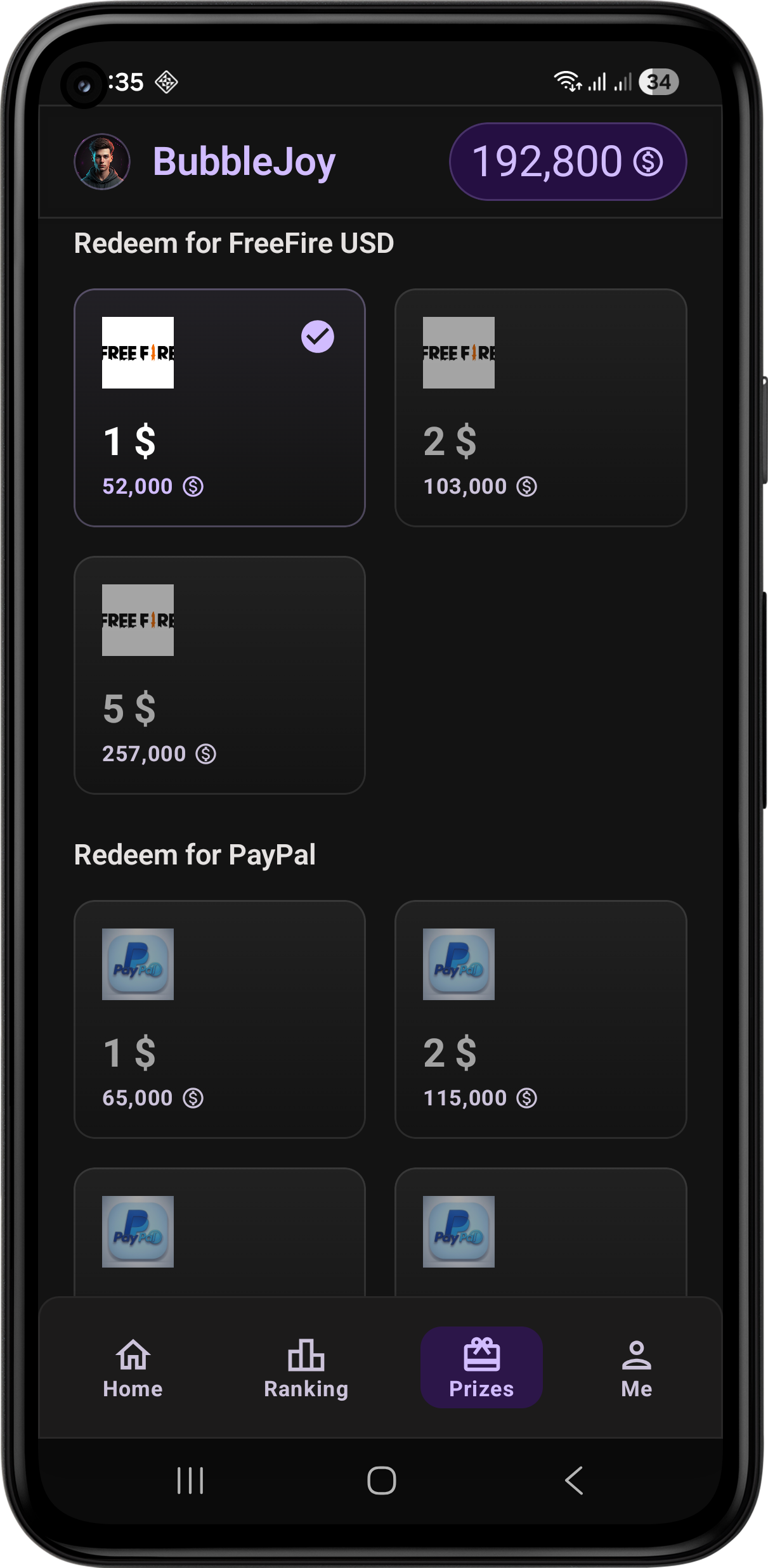Viewport: 768px width, 1568px height.
Task: Select the FreeFire 1 $ reward card
Action: 219,408
